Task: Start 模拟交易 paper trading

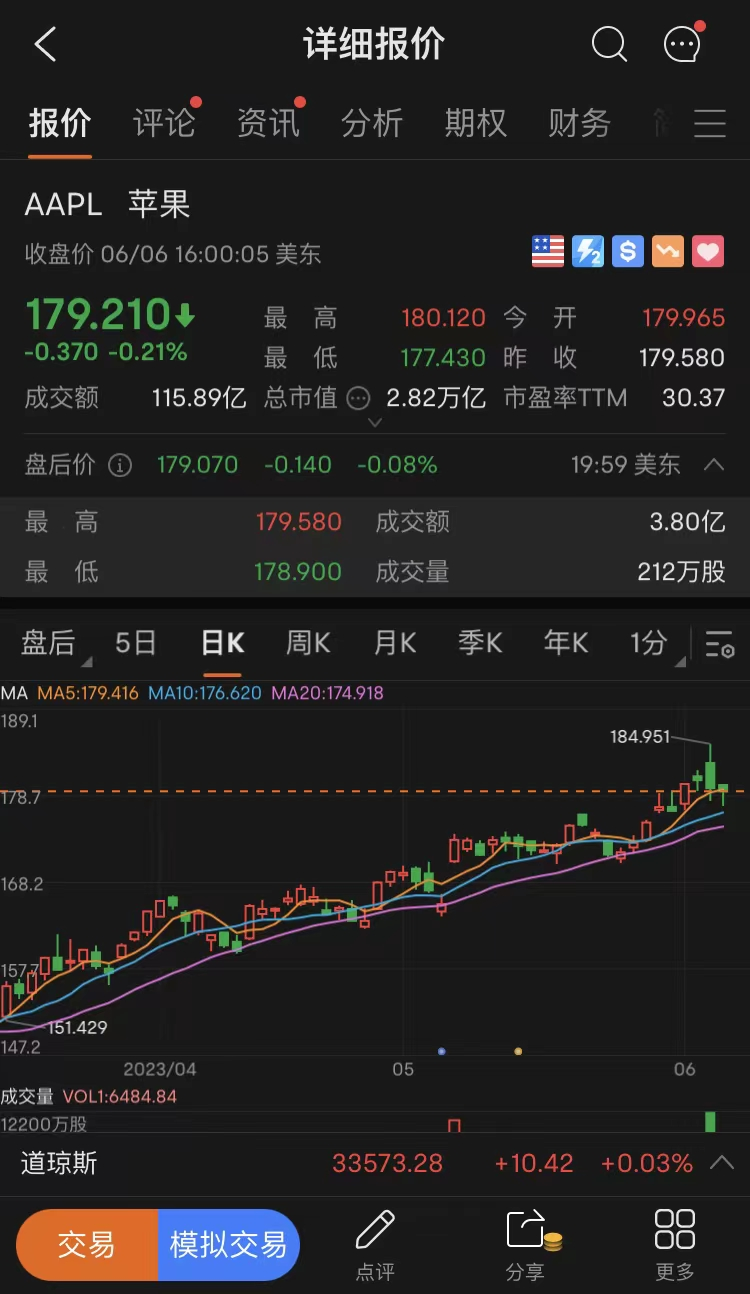Action: click(x=228, y=1245)
